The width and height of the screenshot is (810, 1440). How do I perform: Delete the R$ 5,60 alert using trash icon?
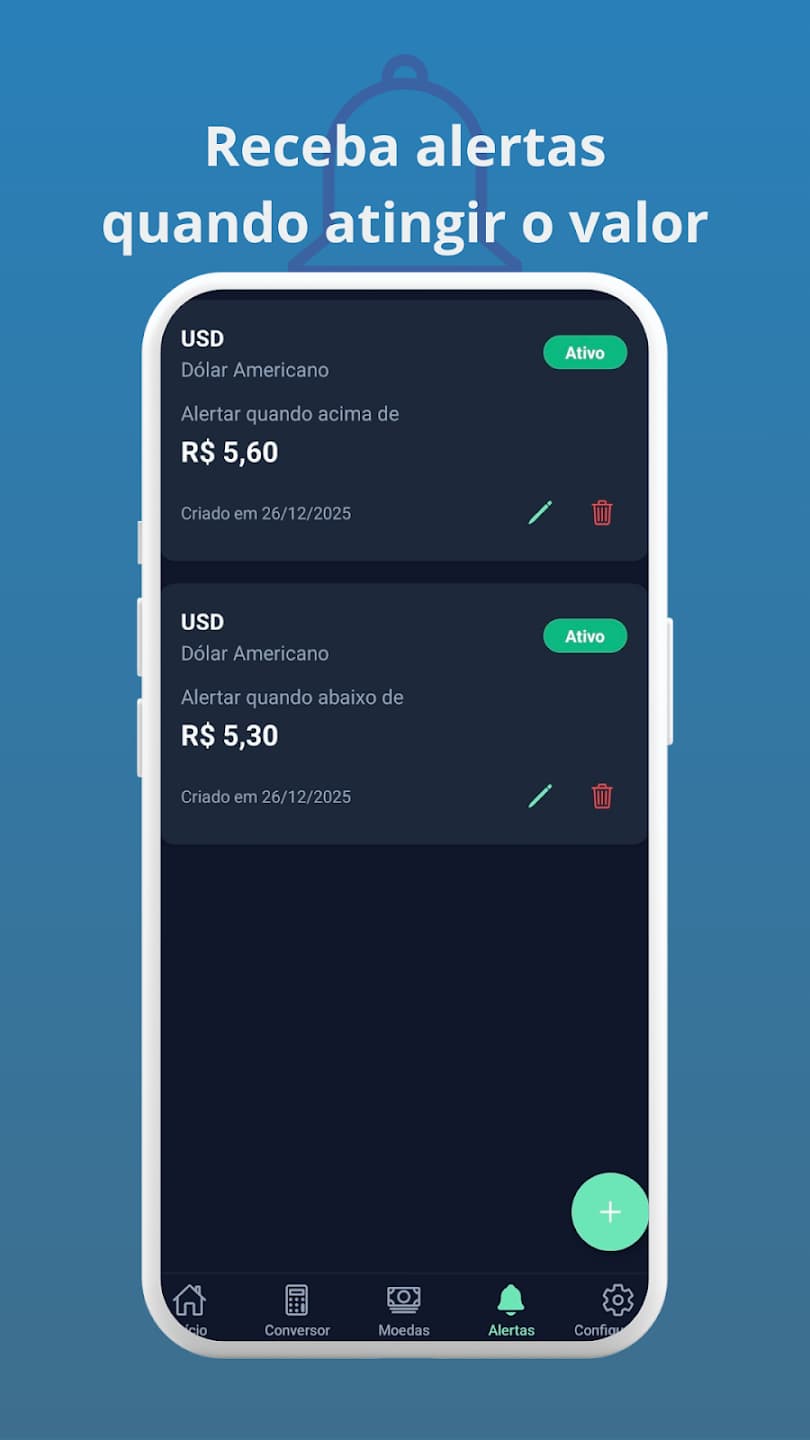(x=602, y=513)
